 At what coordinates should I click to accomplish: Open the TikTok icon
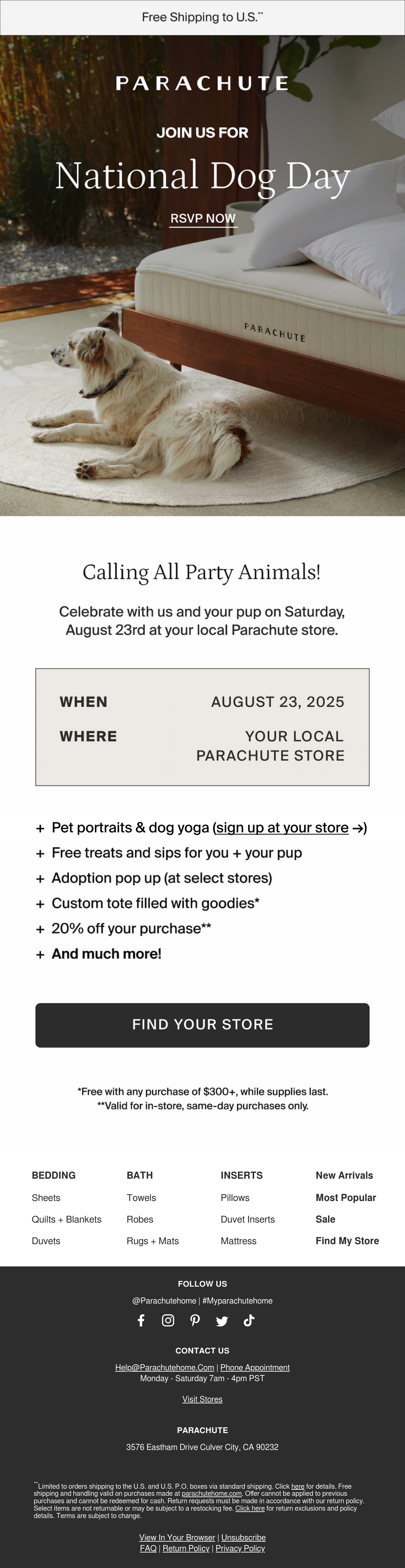[x=248, y=1320]
